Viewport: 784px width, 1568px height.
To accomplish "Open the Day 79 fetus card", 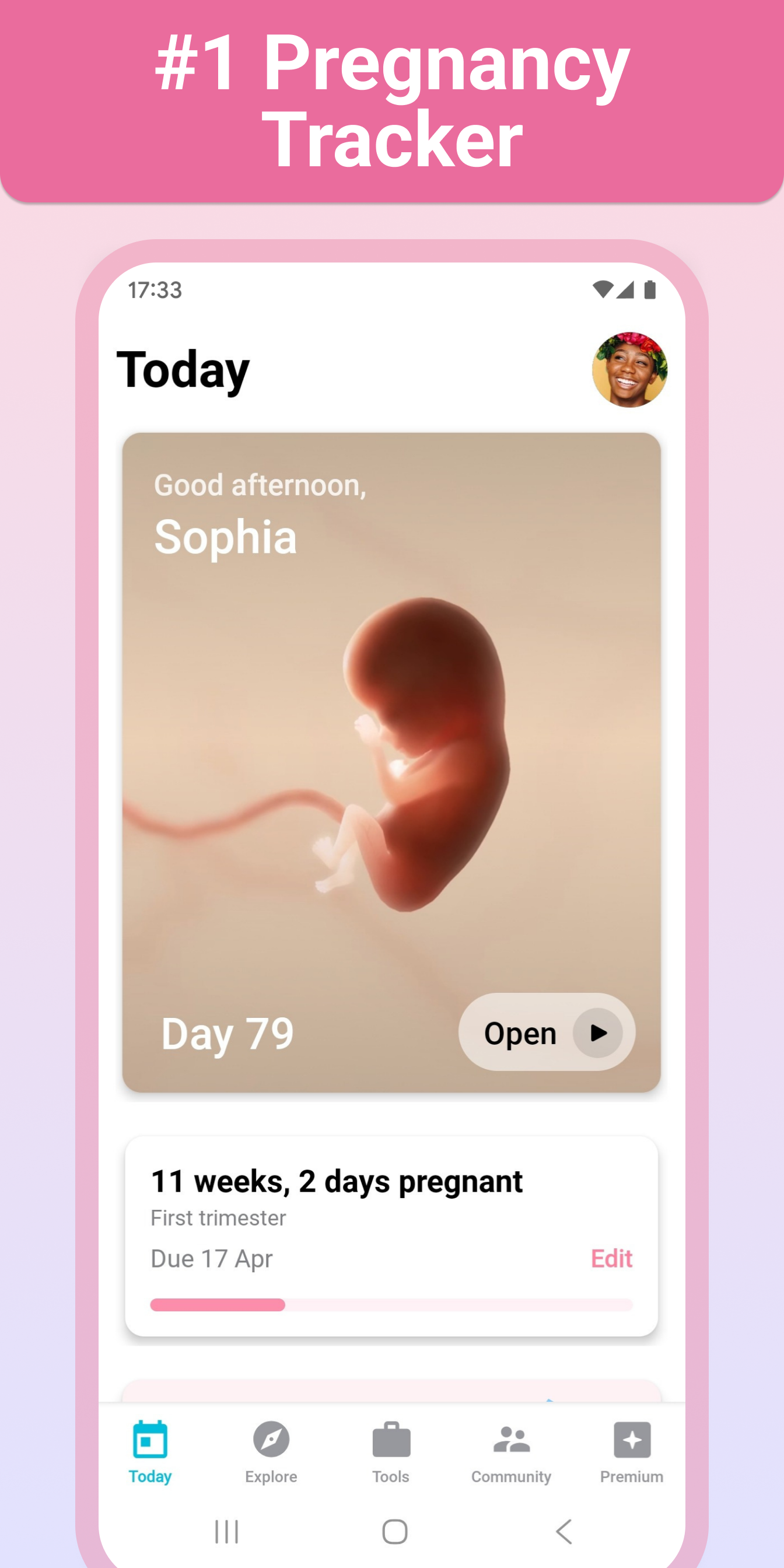I will (x=391, y=761).
